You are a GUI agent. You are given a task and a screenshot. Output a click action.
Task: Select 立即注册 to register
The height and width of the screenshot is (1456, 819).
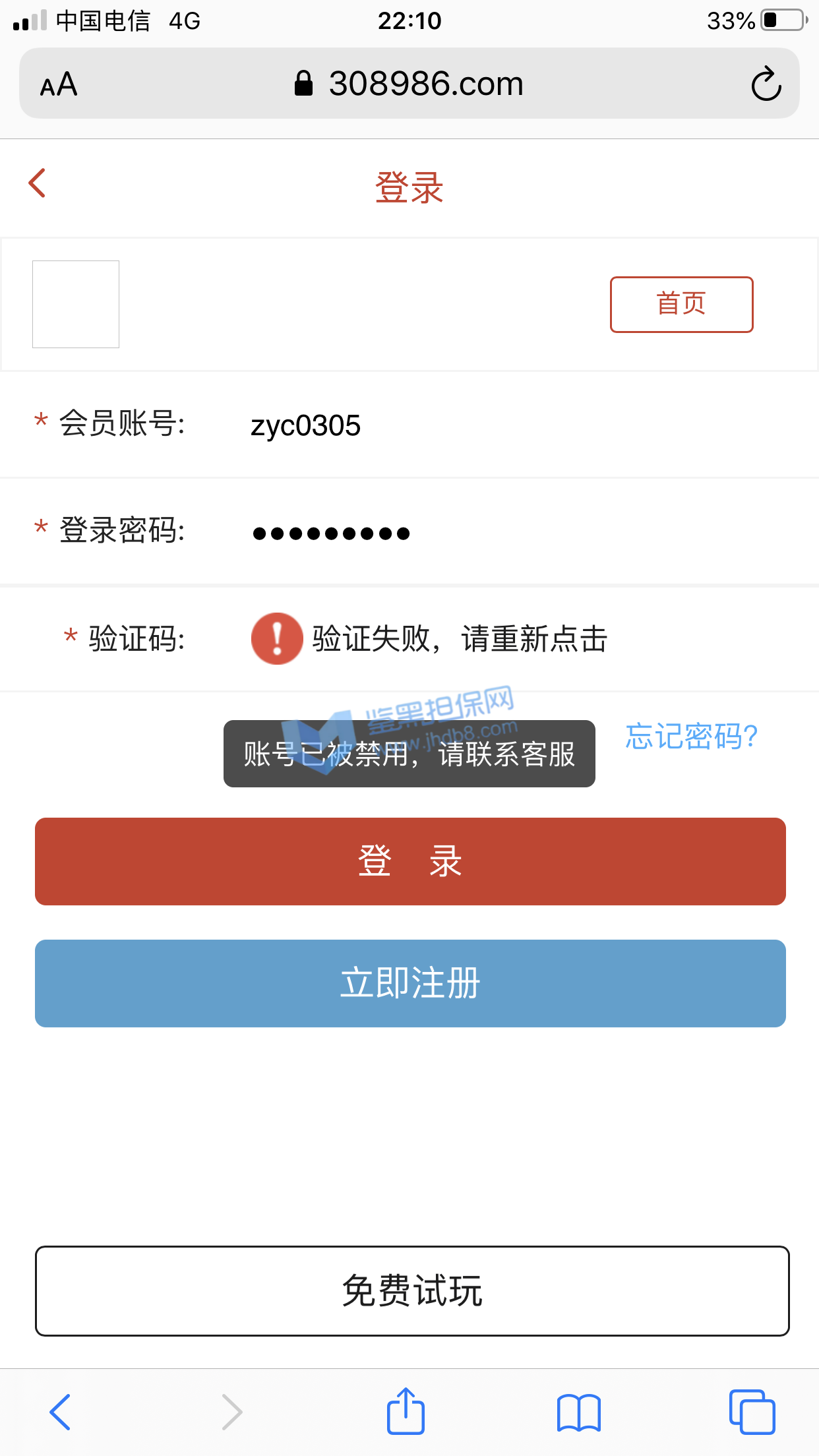coord(410,983)
